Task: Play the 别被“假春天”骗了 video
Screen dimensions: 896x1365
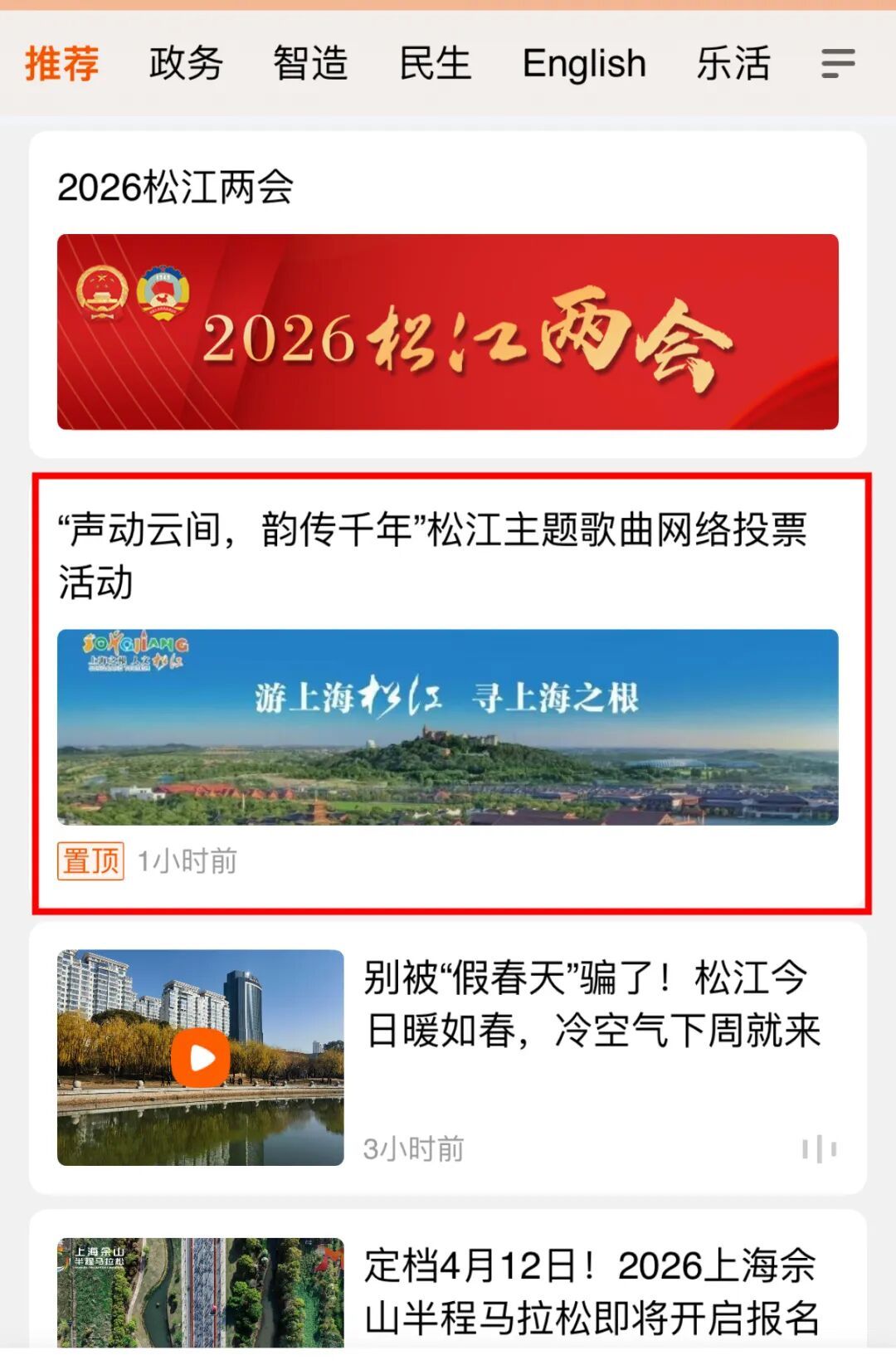Action: [200, 1057]
